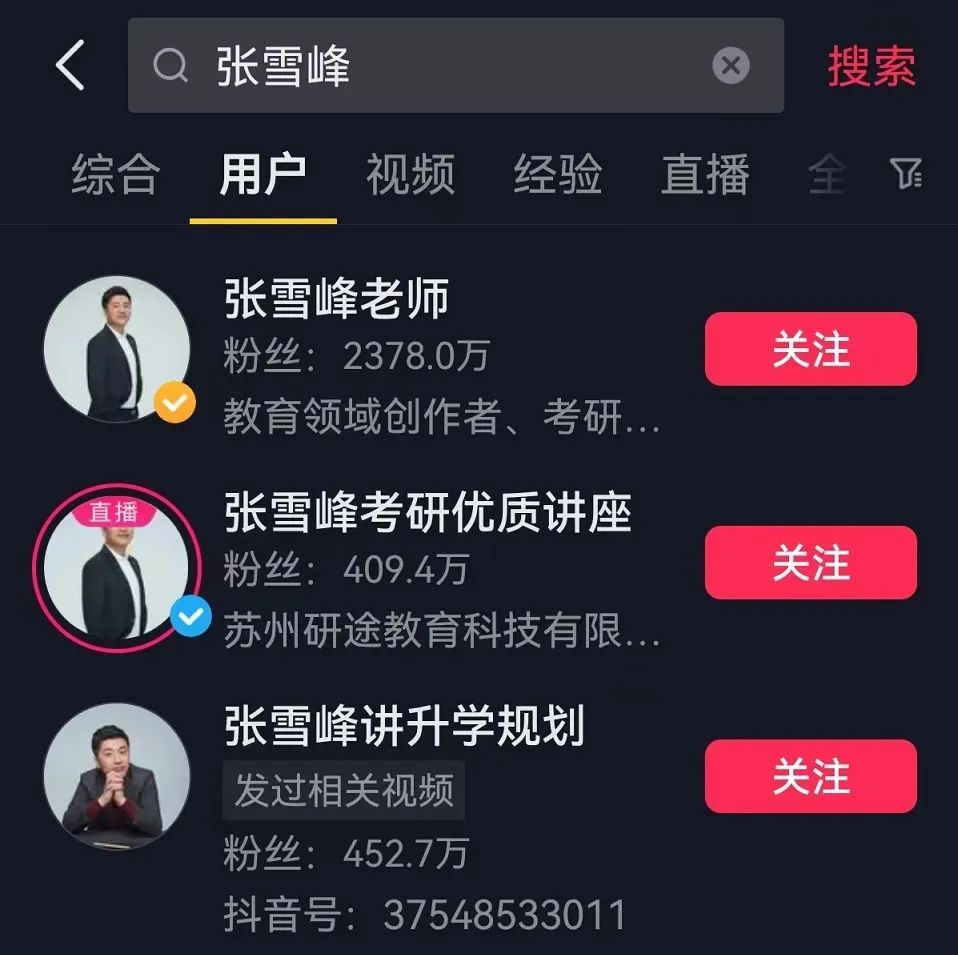The image size is (958, 955).
Task: Tap the red 搜索 button
Action: pos(871,67)
